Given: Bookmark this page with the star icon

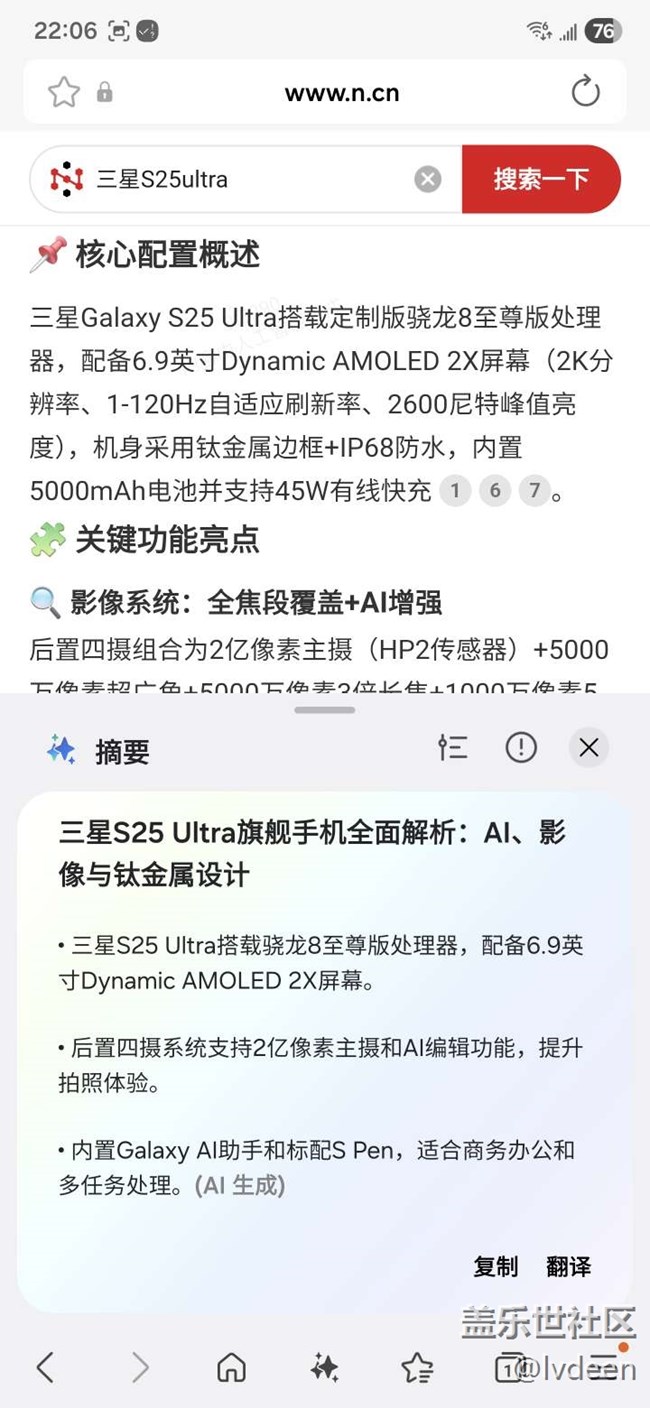Looking at the screenshot, I should 64,92.
